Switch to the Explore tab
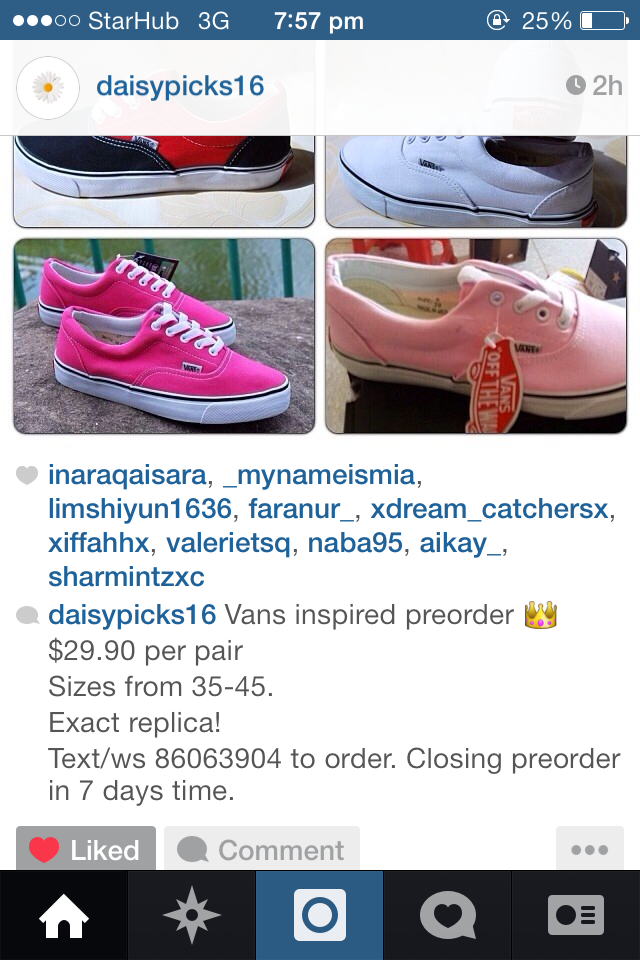The height and width of the screenshot is (960, 640). [191, 915]
